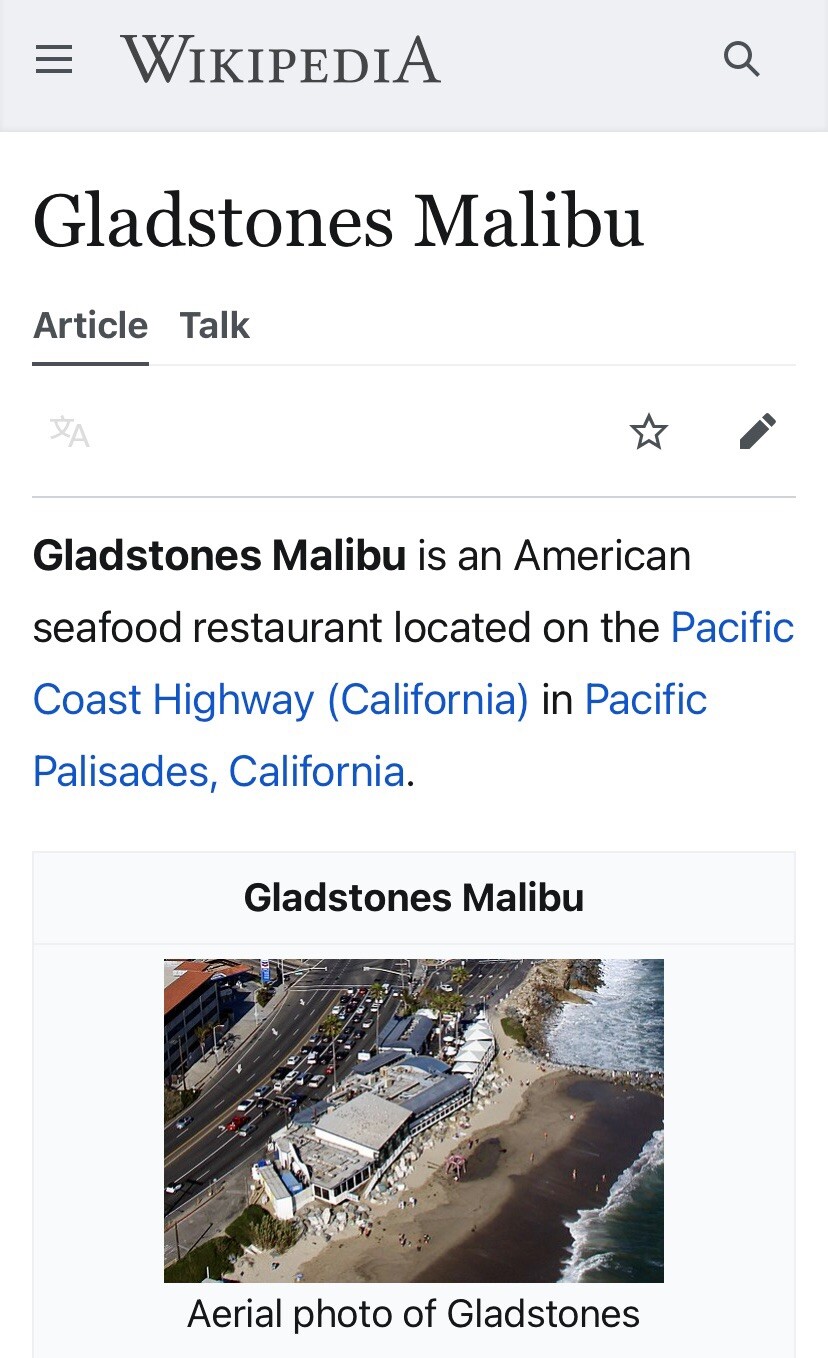Image resolution: width=828 pixels, height=1358 pixels.
Task: Open the hamburger navigation menu
Action: coord(54,59)
